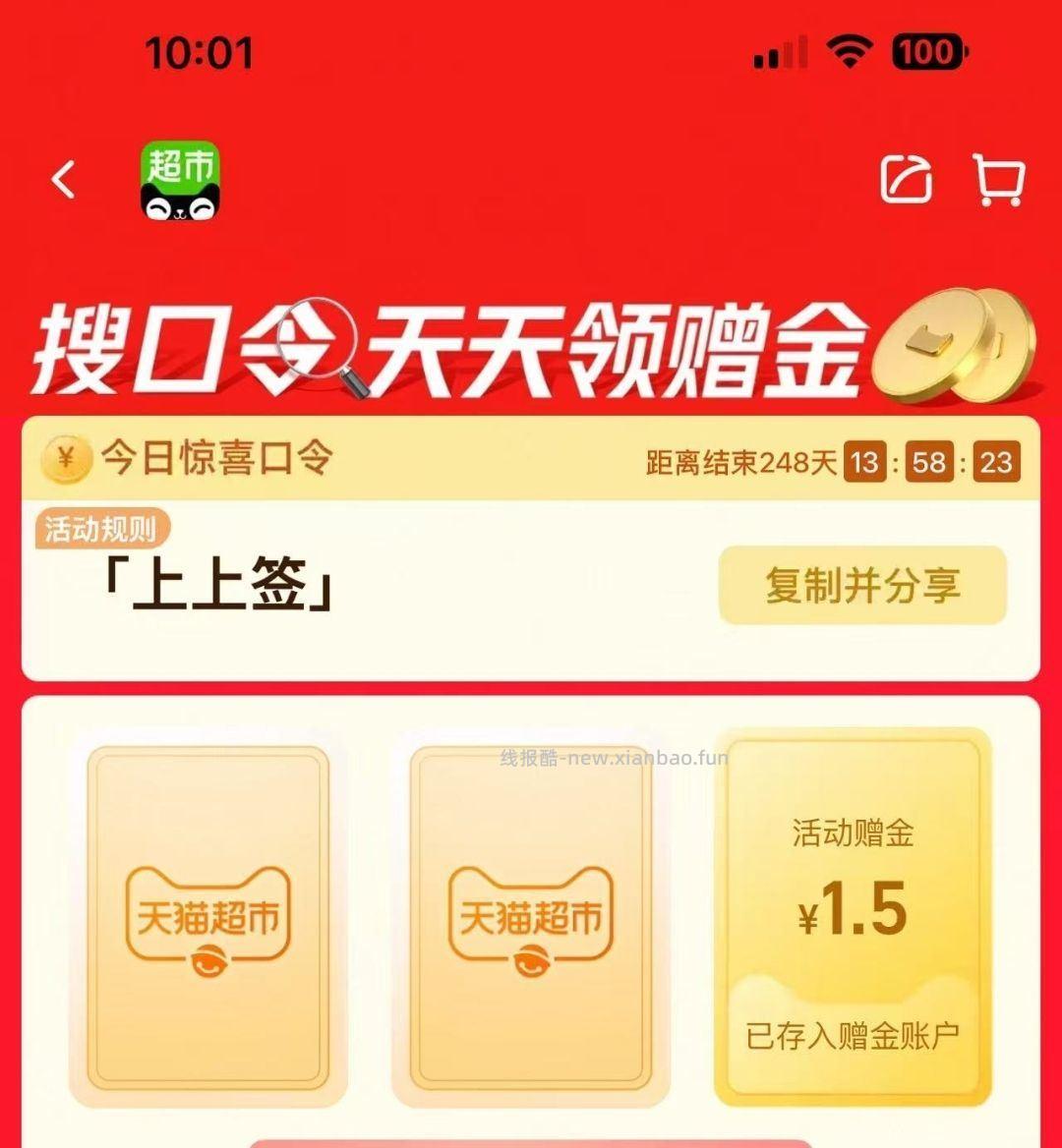Open the shopping cart
The width and height of the screenshot is (1062, 1148).
coord(997,179)
